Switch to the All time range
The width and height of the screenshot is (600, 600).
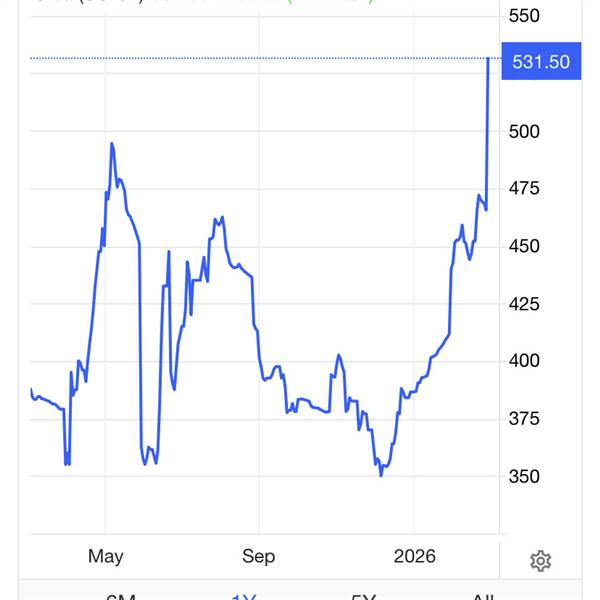click(x=483, y=596)
